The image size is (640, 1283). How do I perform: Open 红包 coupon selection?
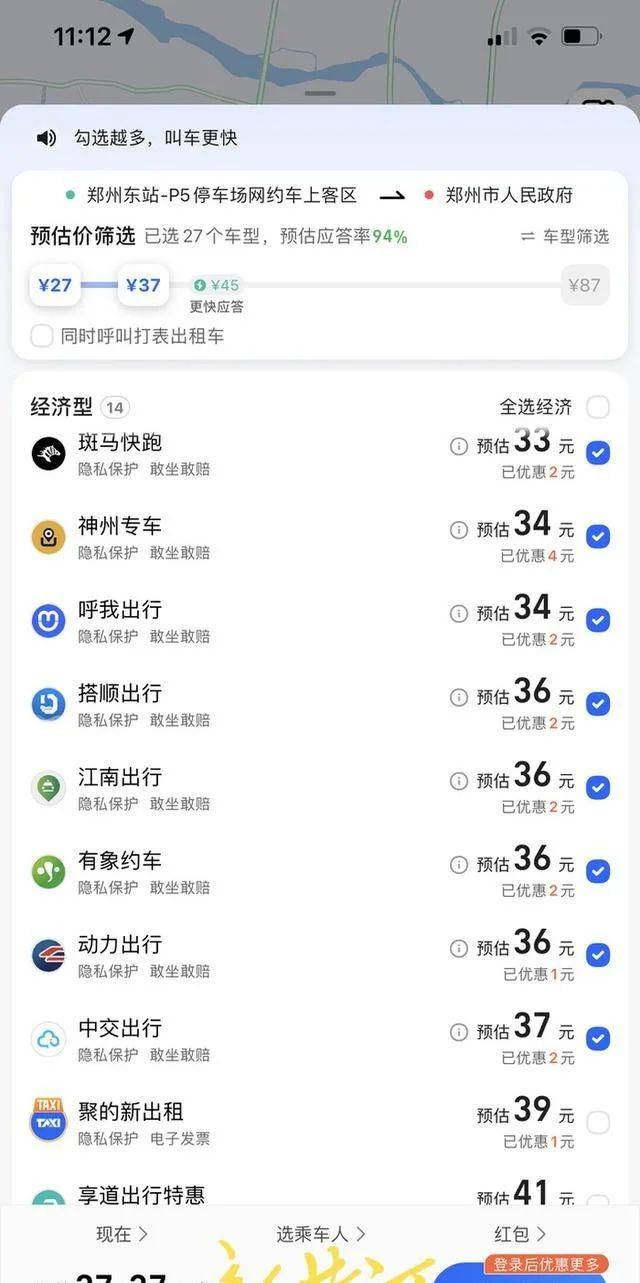519,1234
